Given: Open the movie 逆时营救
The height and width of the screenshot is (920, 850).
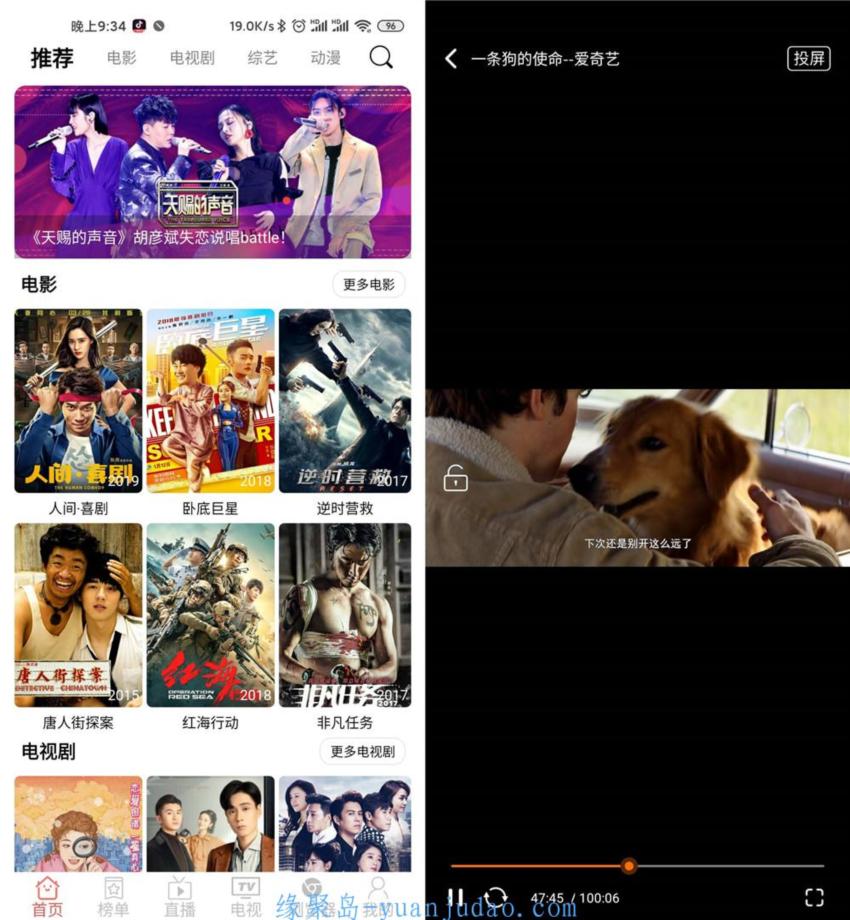Looking at the screenshot, I should click(344, 401).
